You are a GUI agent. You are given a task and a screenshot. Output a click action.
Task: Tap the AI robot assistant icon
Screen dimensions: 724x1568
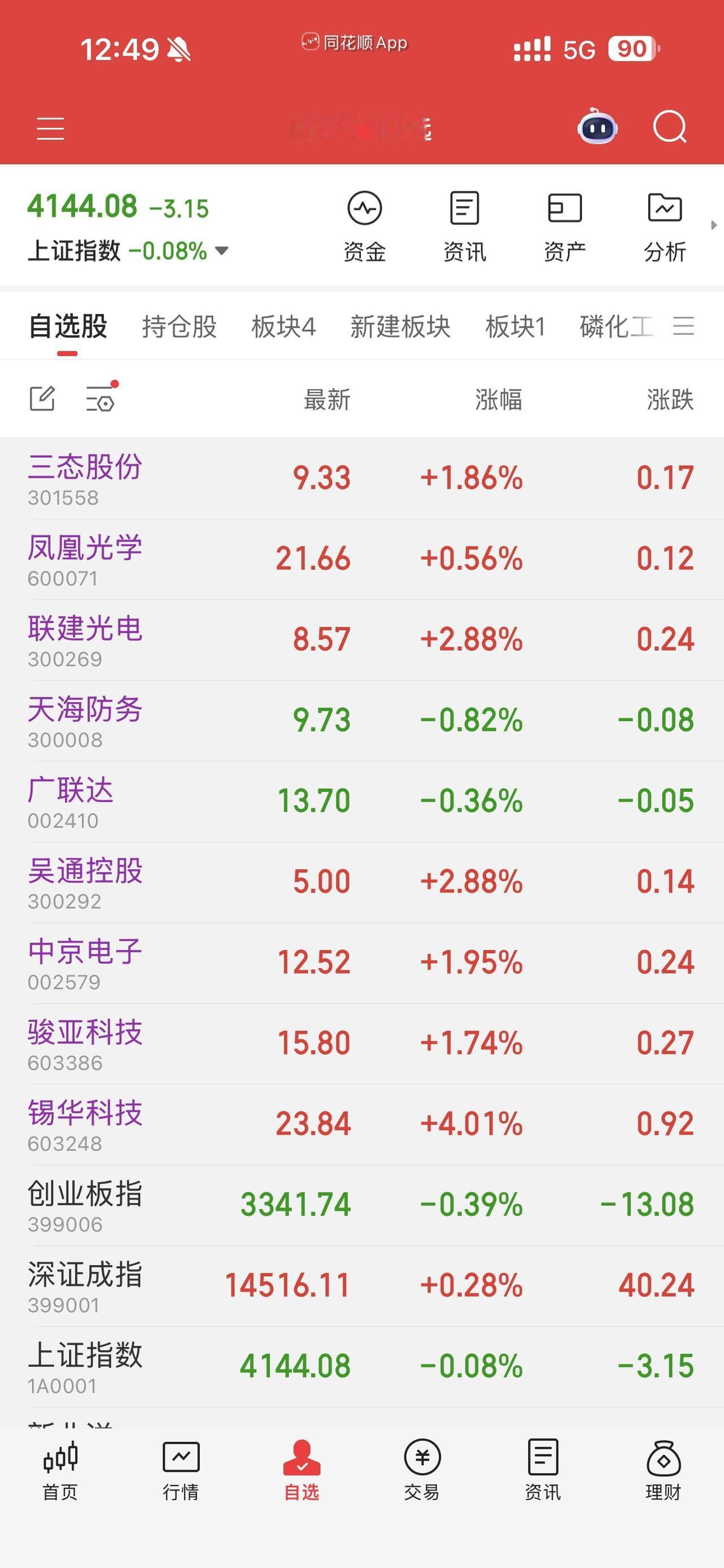(x=597, y=128)
